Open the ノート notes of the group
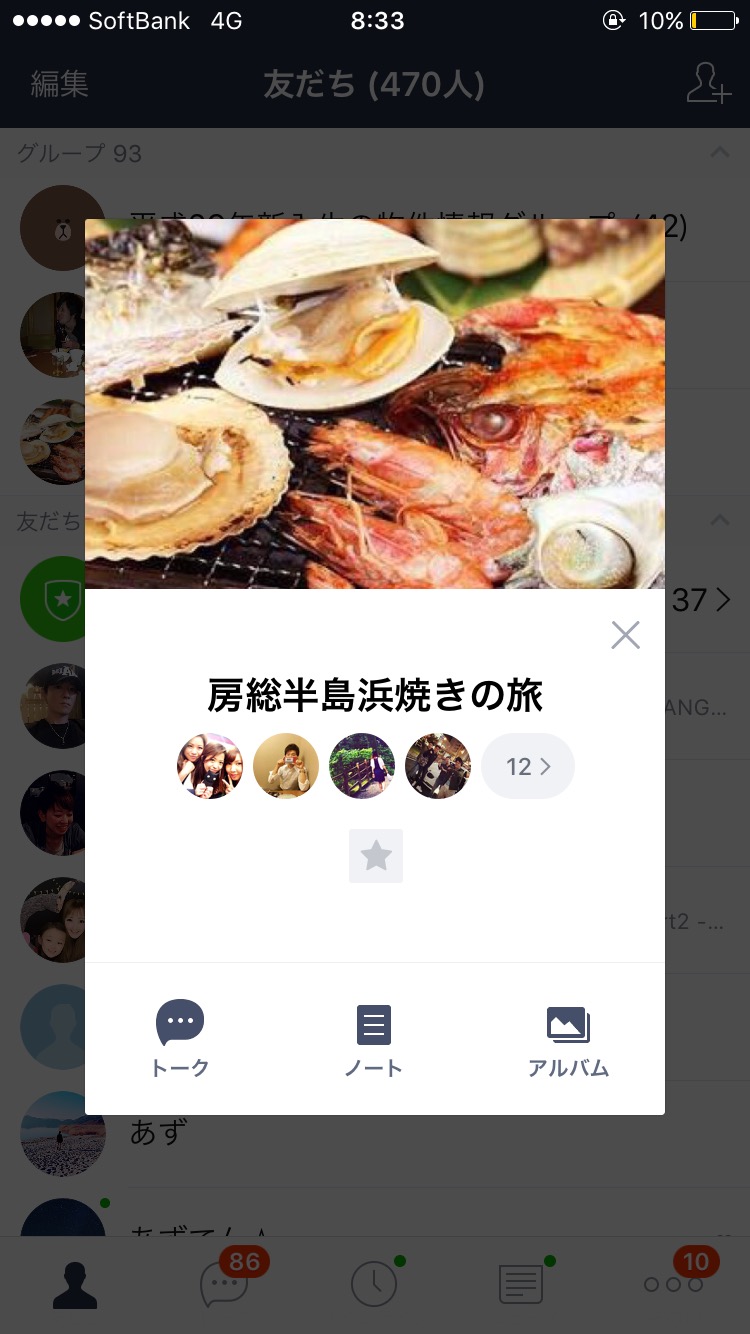750x1334 pixels. tap(374, 1039)
